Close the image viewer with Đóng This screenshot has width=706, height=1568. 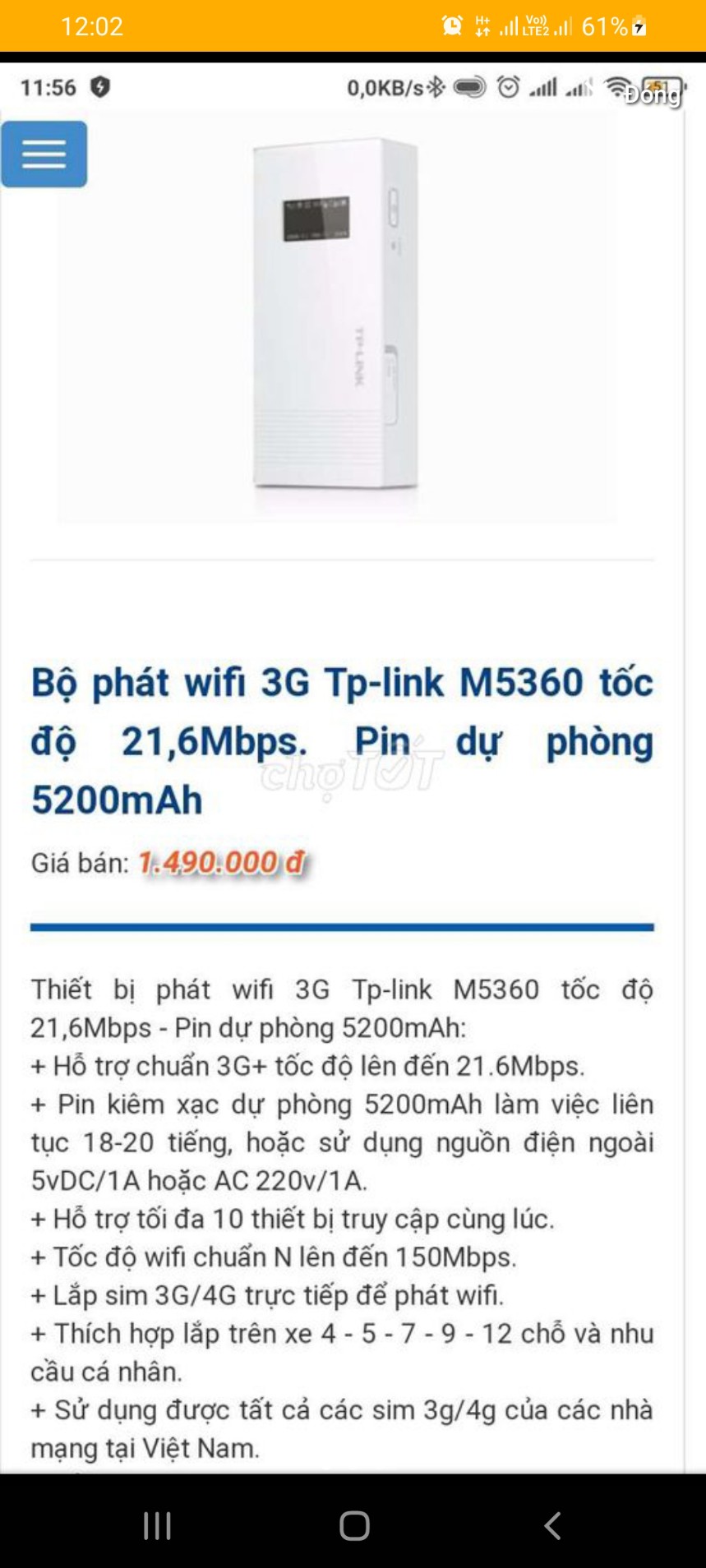click(653, 95)
